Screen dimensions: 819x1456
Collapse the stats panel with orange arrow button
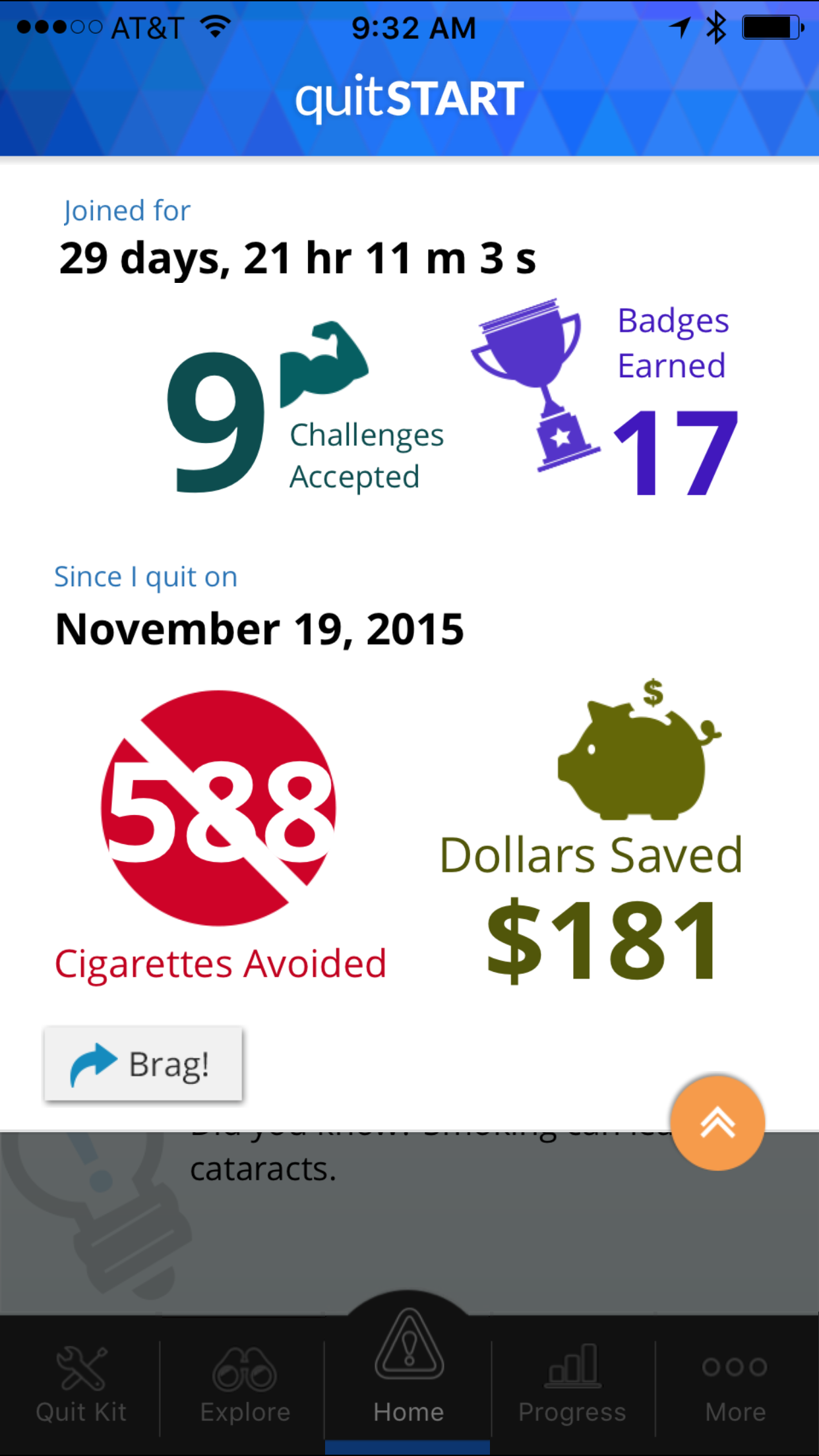(x=717, y=1123)
